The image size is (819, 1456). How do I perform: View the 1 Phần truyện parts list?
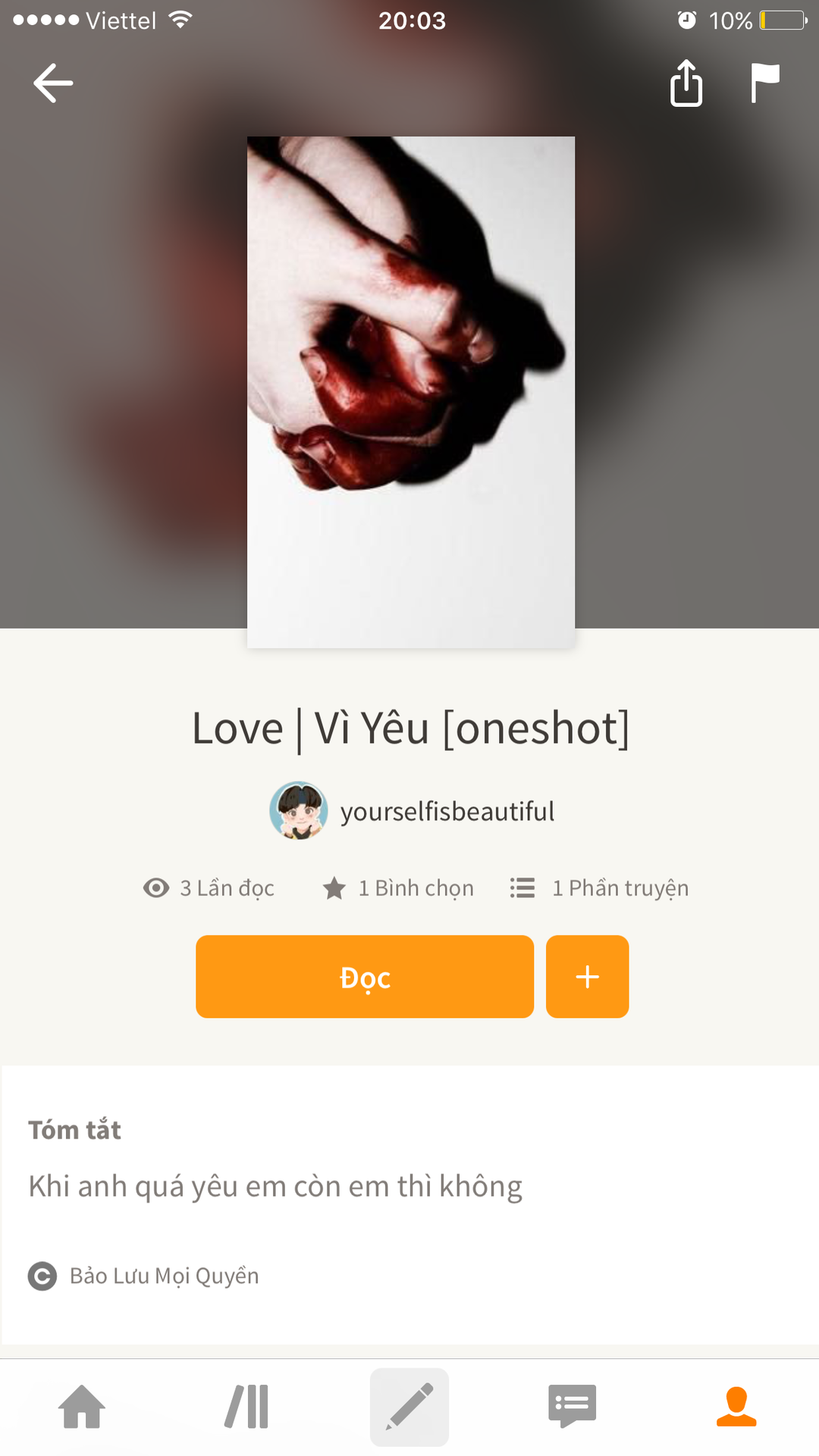599,888
